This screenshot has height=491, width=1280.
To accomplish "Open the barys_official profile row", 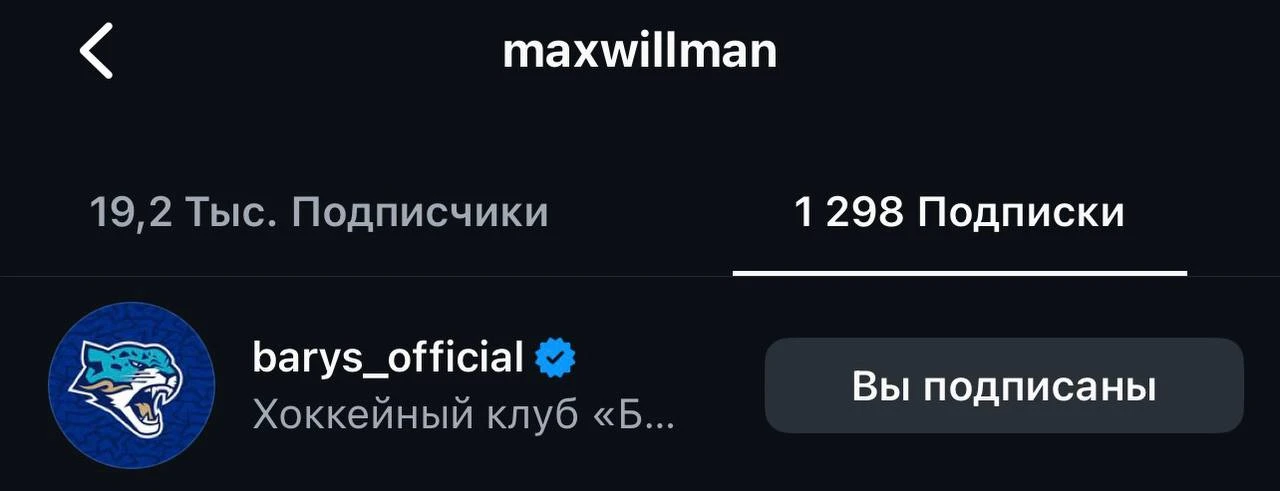I will 400,384.
